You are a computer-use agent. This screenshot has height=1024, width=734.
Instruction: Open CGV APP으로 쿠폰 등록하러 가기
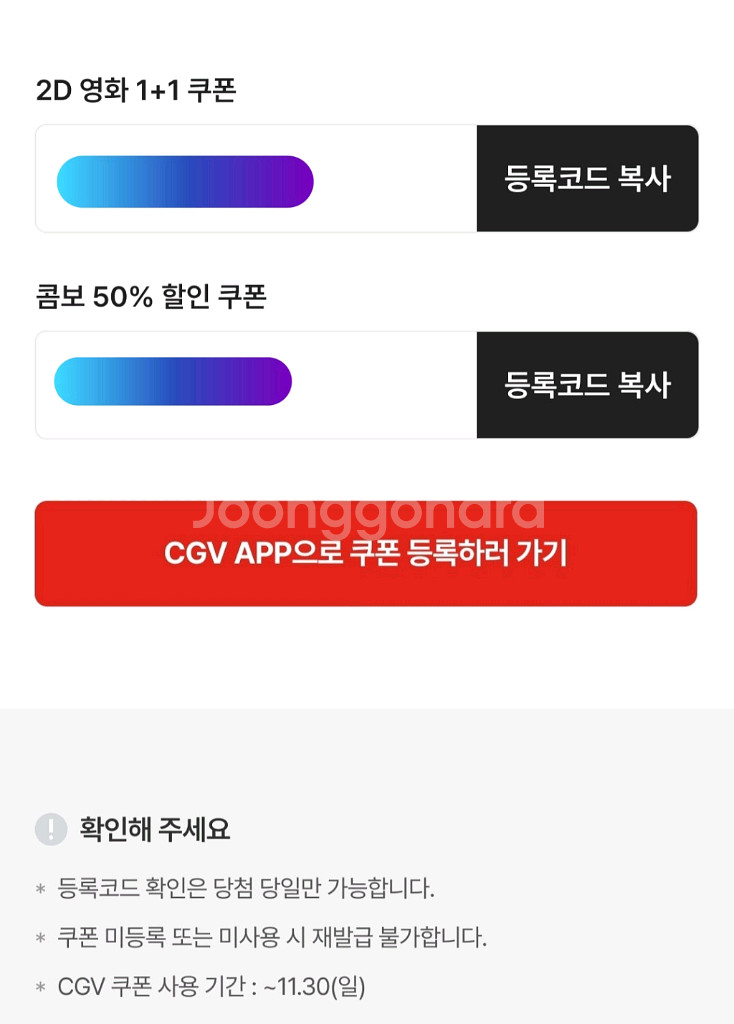(366, 553)
